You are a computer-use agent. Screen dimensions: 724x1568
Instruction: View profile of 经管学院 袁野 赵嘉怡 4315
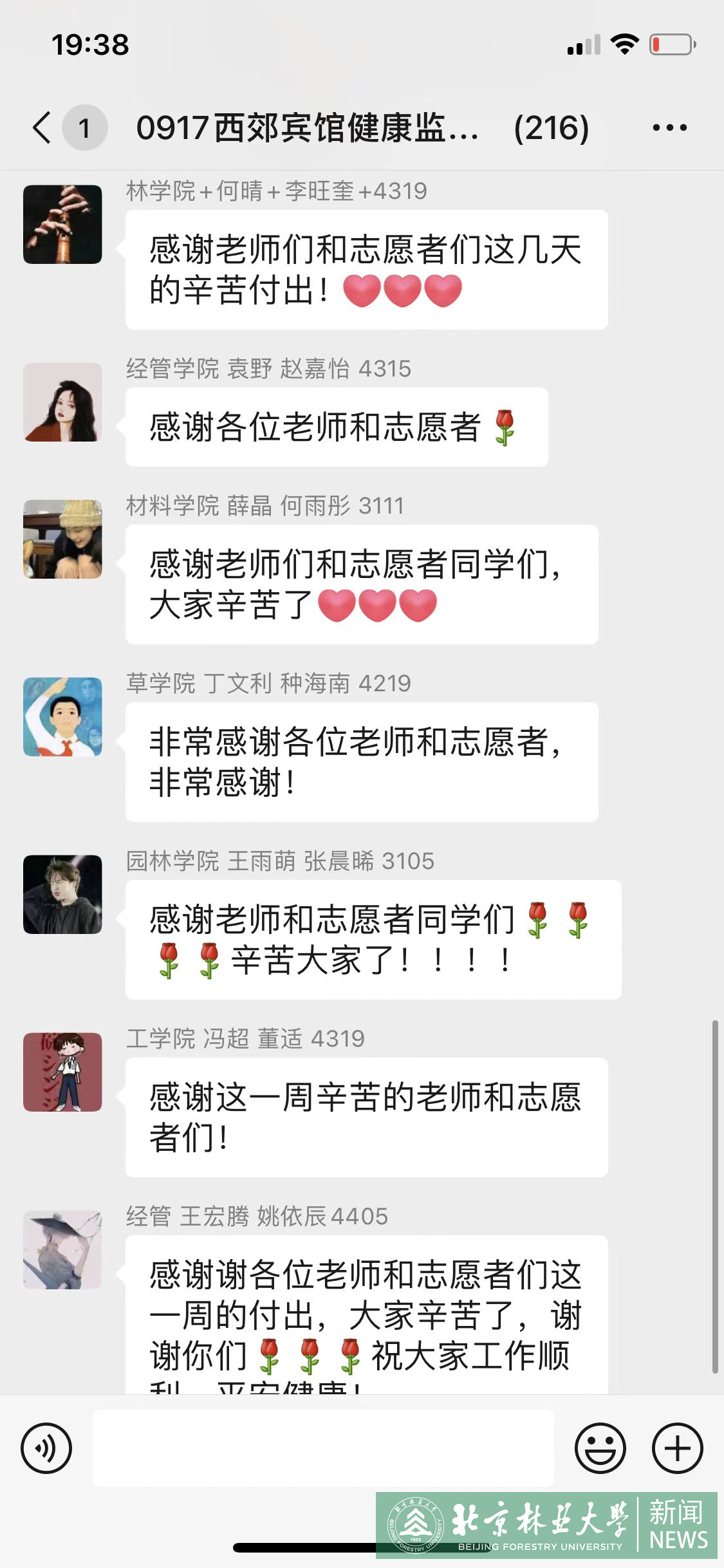(62, 402)
